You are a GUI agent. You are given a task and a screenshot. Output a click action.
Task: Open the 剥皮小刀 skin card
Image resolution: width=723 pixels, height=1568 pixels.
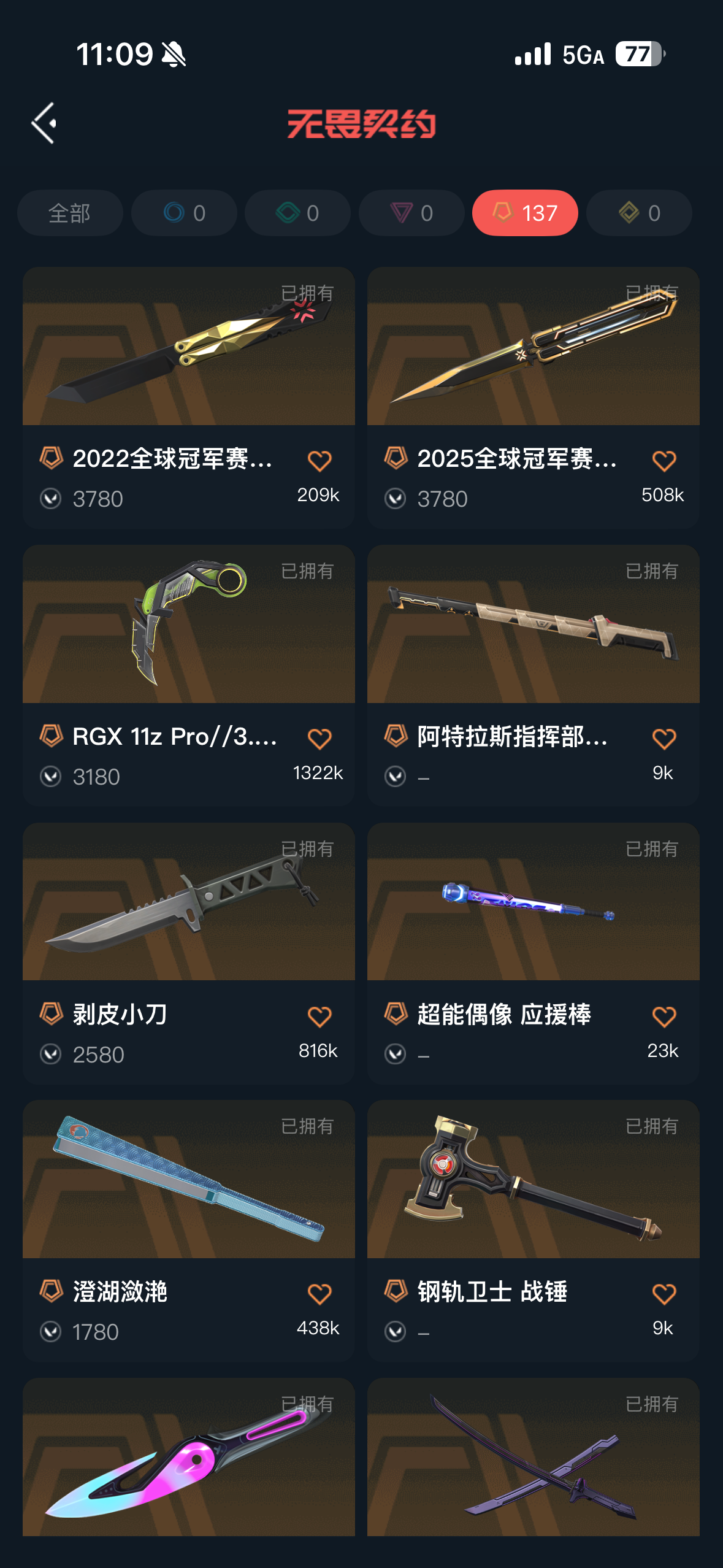(x=188, y=902)
